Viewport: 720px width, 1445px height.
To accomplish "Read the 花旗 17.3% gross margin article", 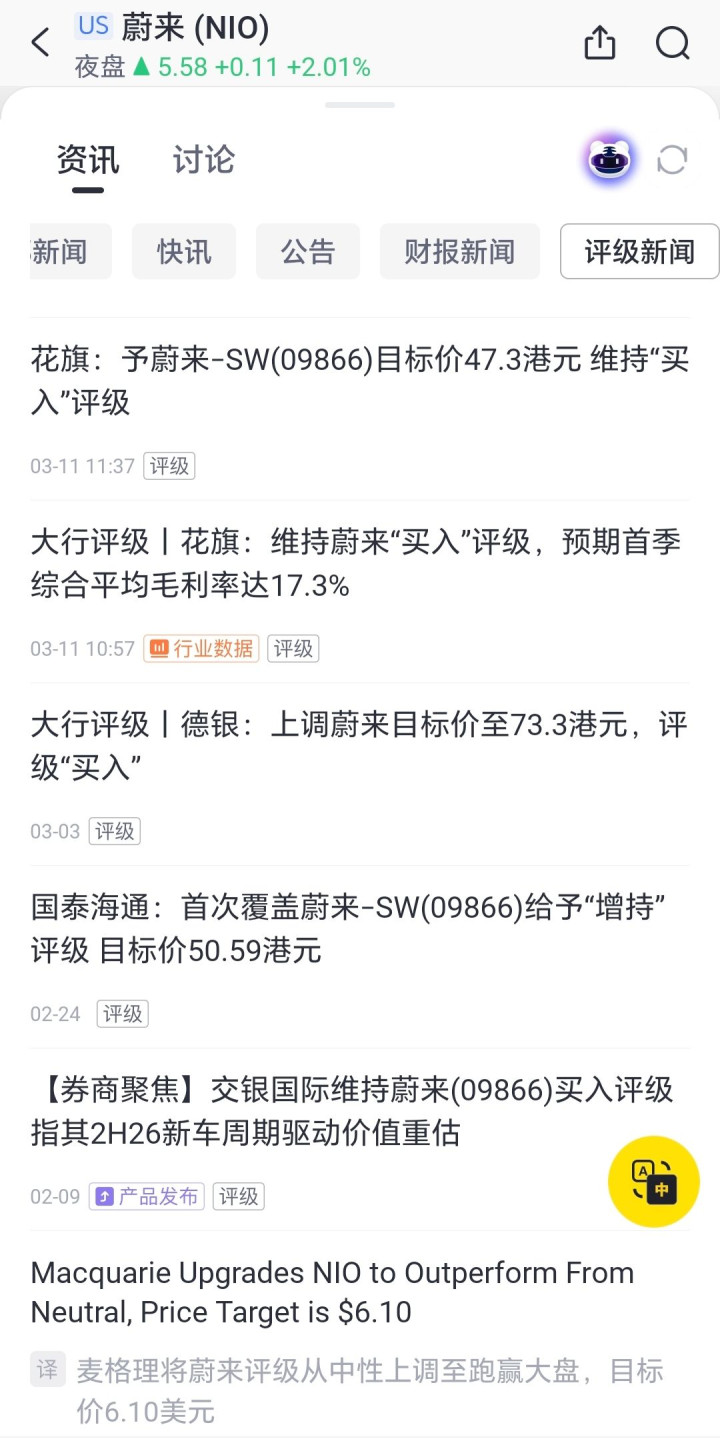I will tap(359, 563).
